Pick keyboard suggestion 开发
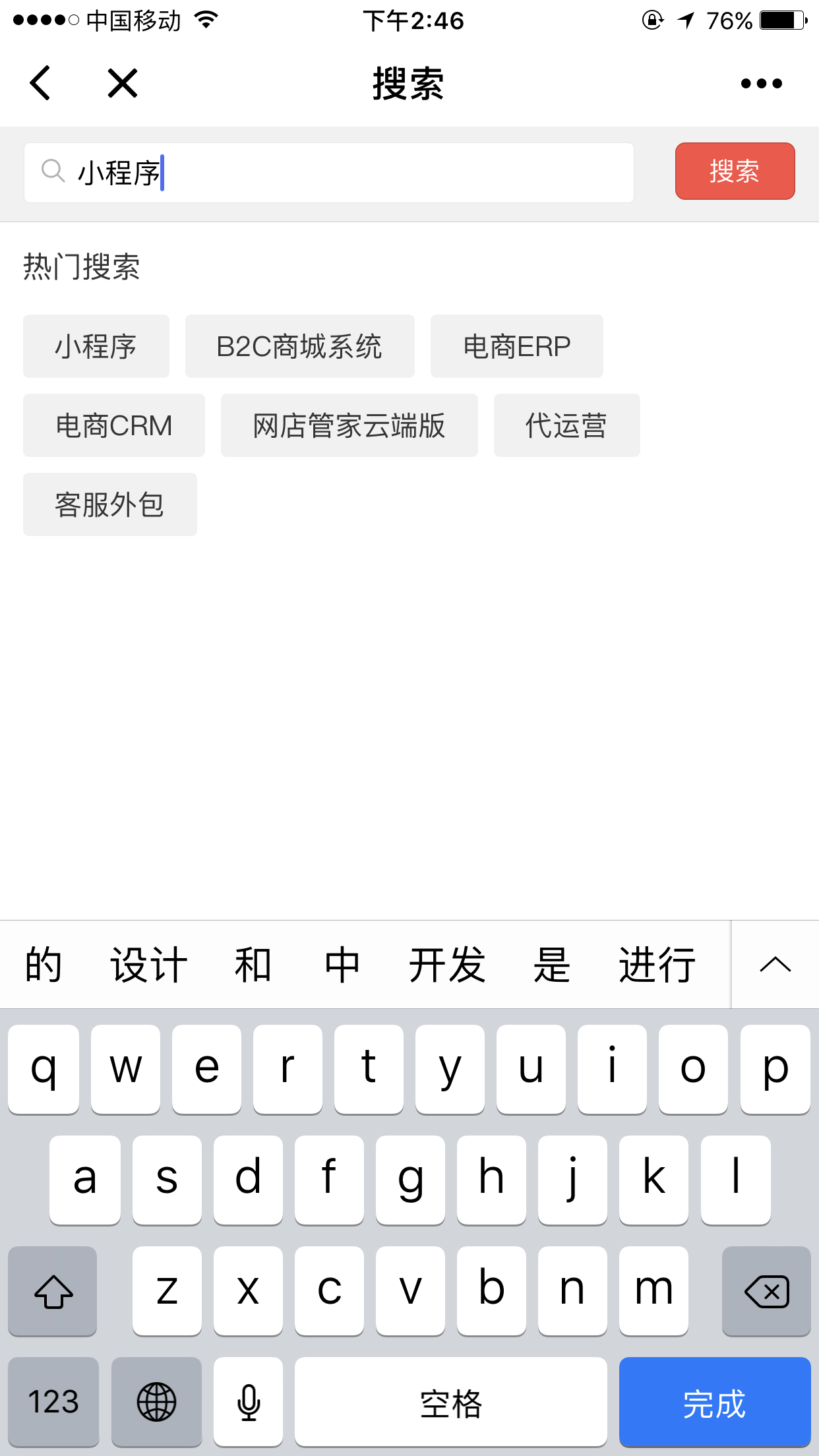Screen dimensions: 819x1456 coord(447,965)
